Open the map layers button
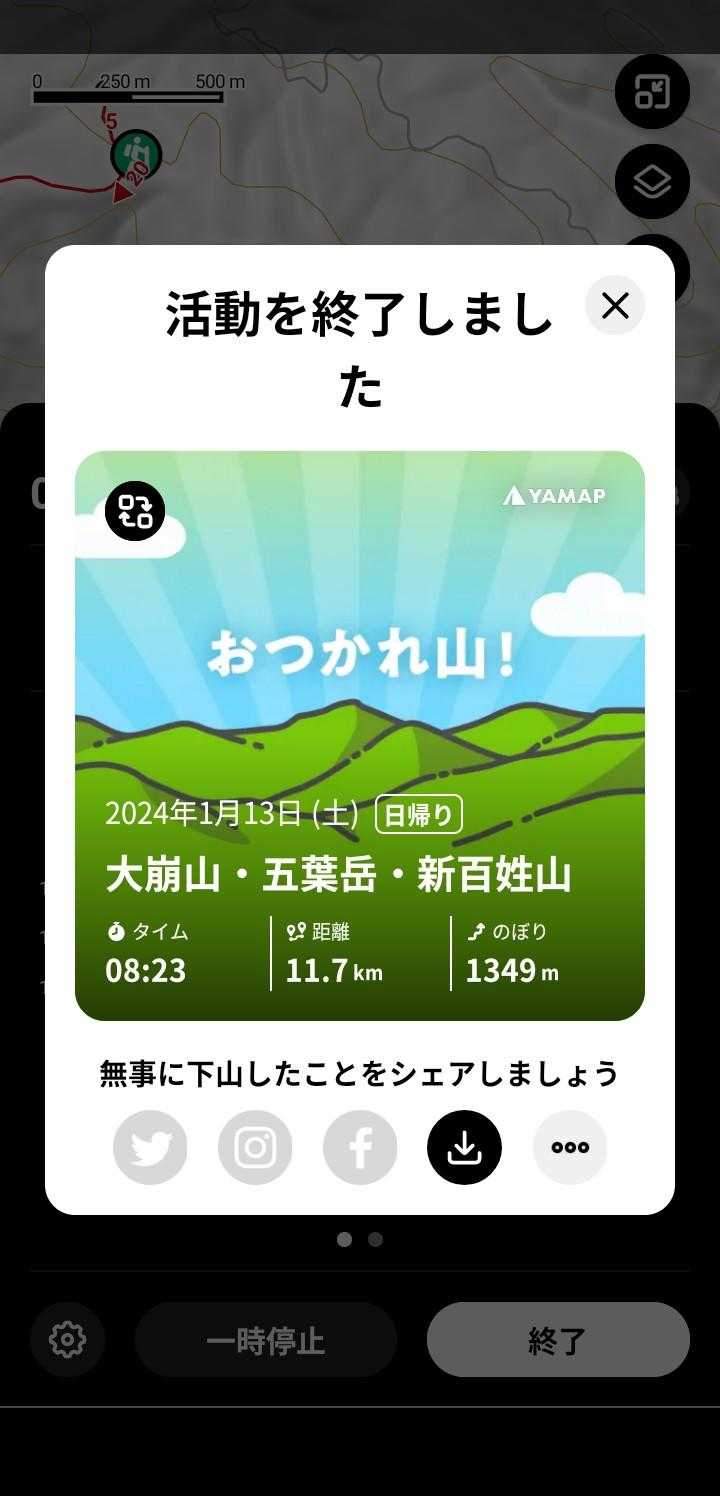Screen dimensions: 720x1496 click(x=652, y=182)
